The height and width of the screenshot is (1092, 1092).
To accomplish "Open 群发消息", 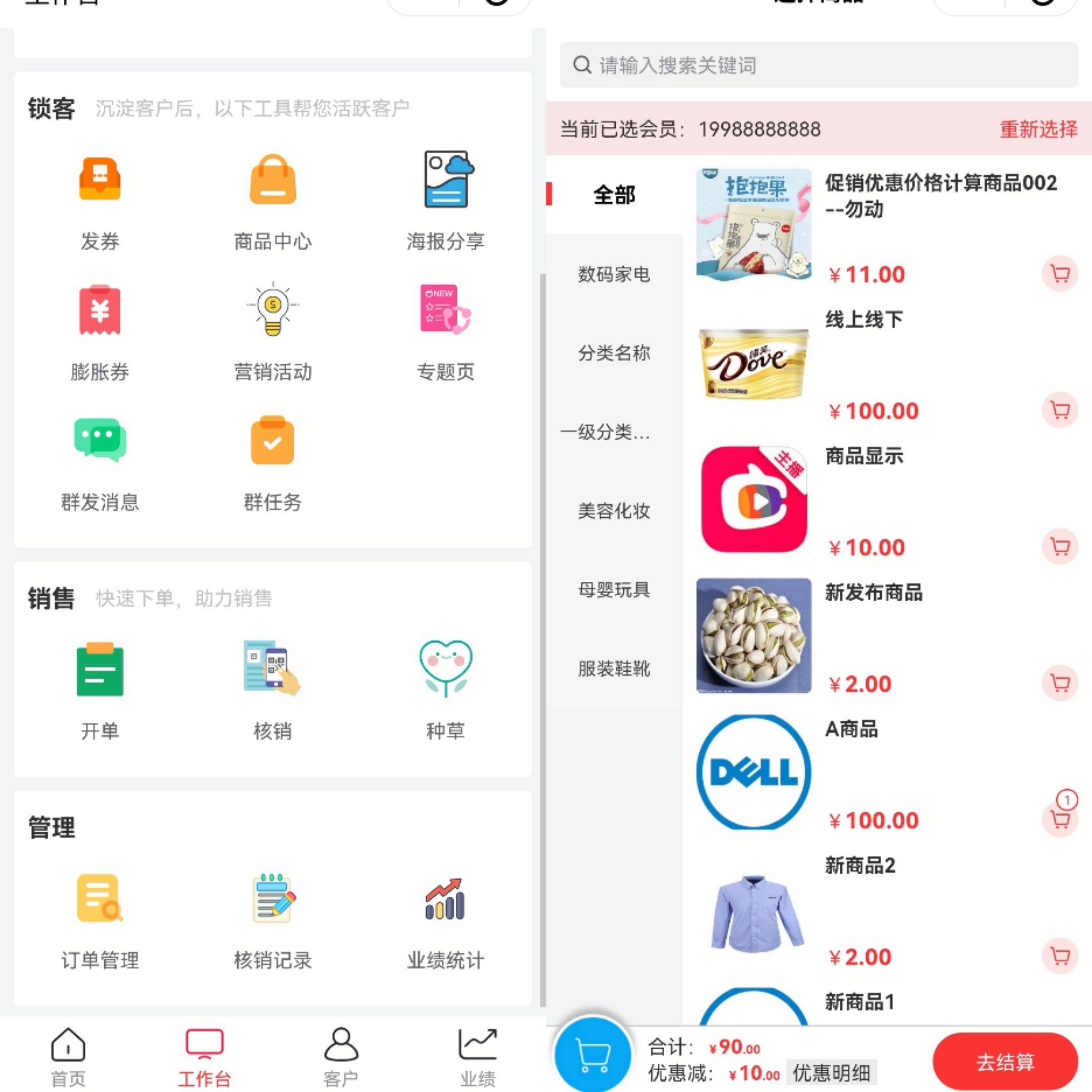I will (100, 461).
